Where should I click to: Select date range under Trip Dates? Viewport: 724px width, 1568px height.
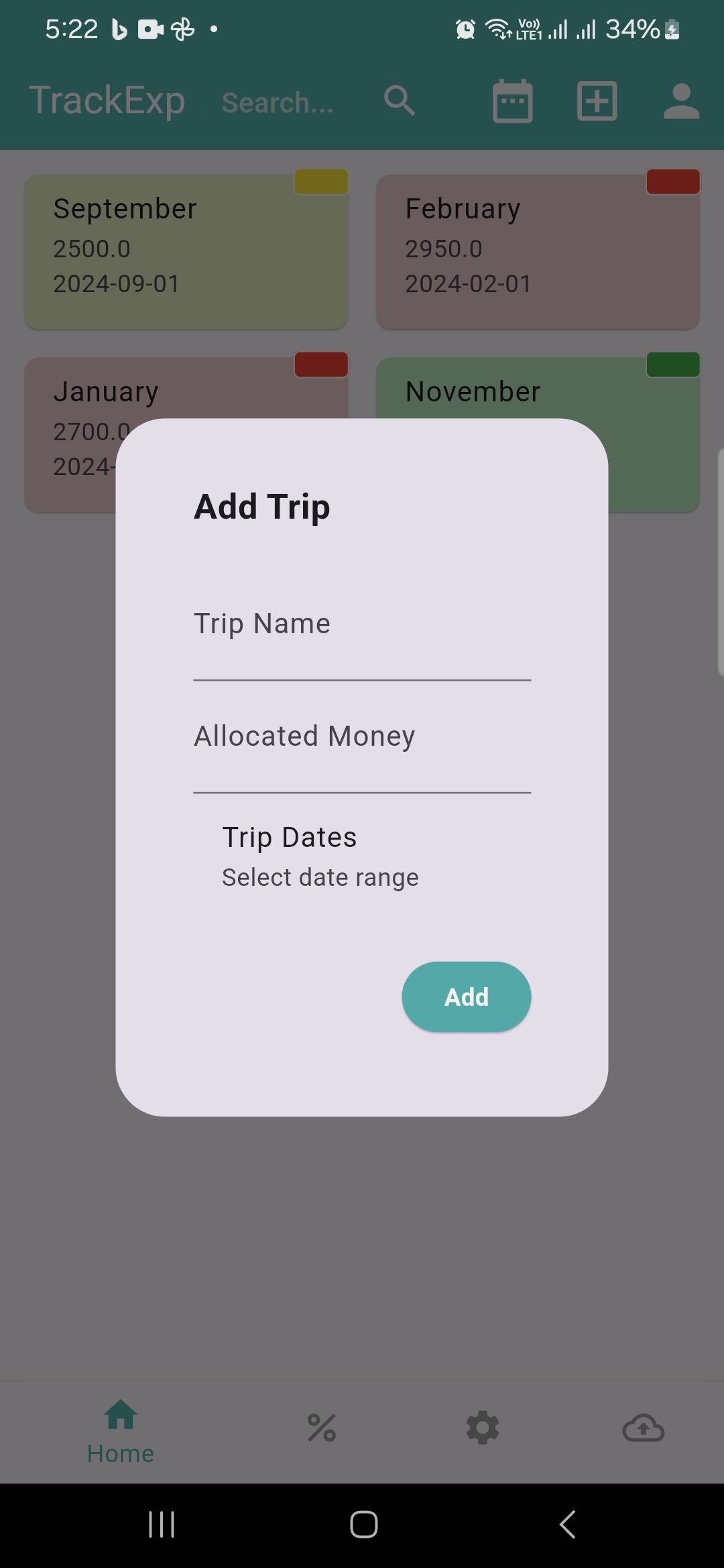(x=320, y=876)
